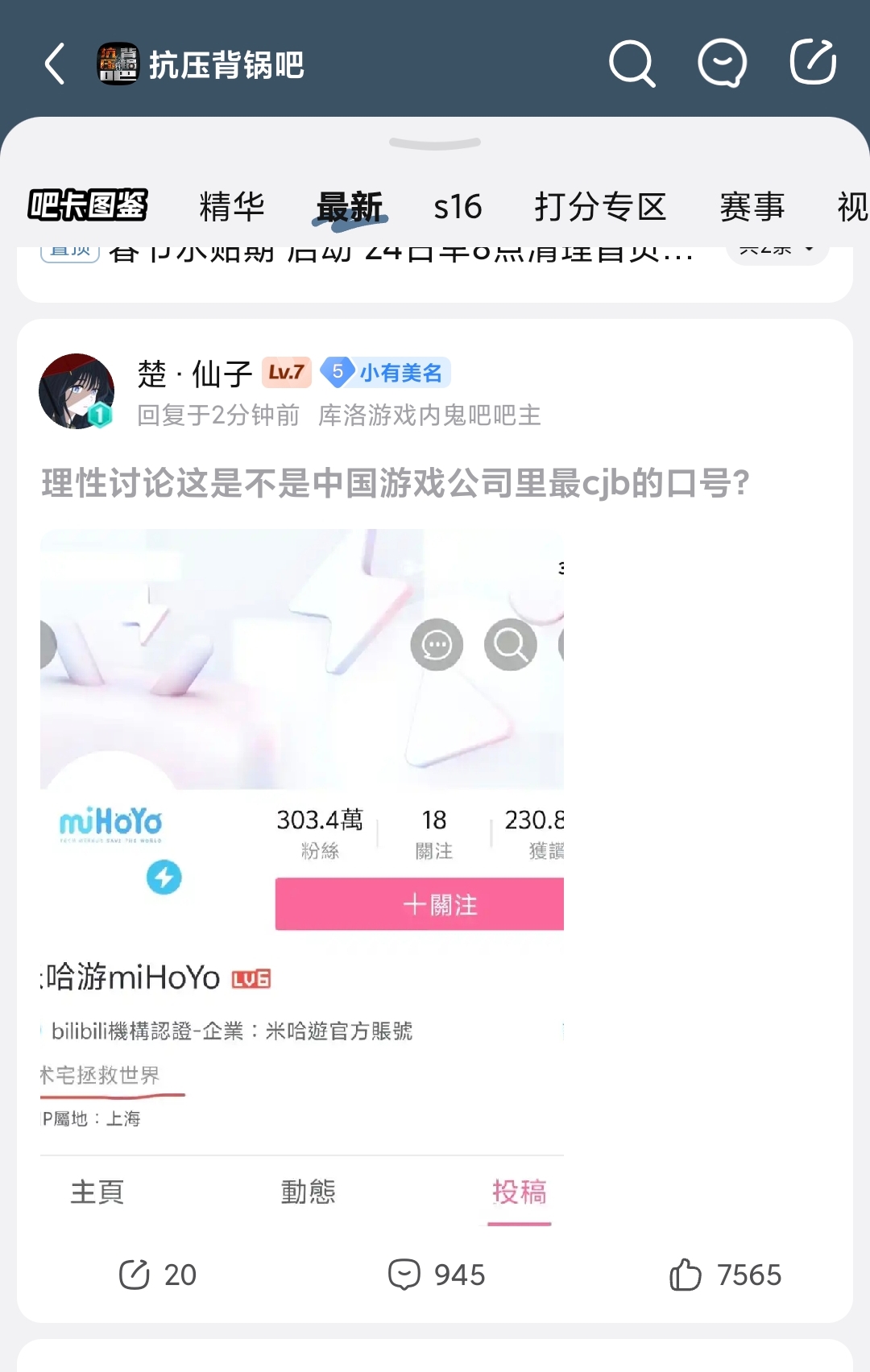Viewport: 870px width, 1372px height.
Task: Open search in the forum
Action: 632,63
